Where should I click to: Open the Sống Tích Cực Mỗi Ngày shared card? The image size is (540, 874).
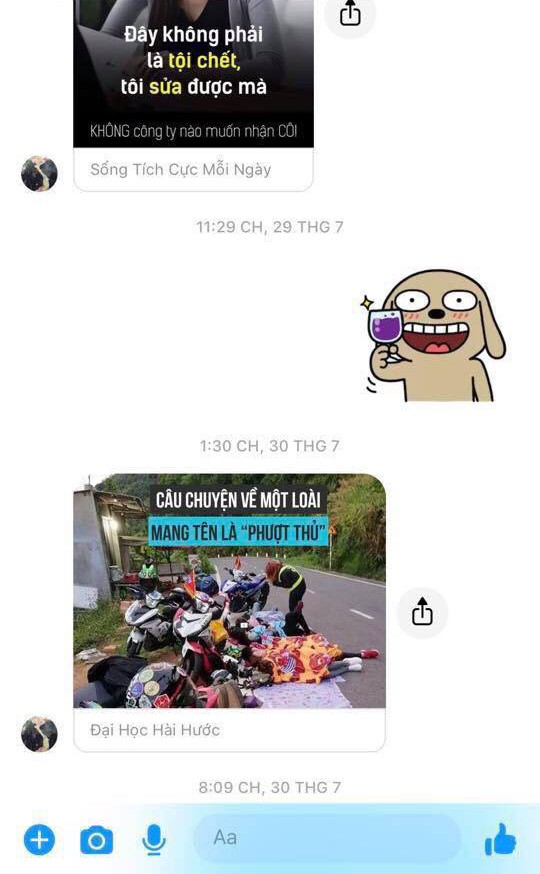(193, 95)
